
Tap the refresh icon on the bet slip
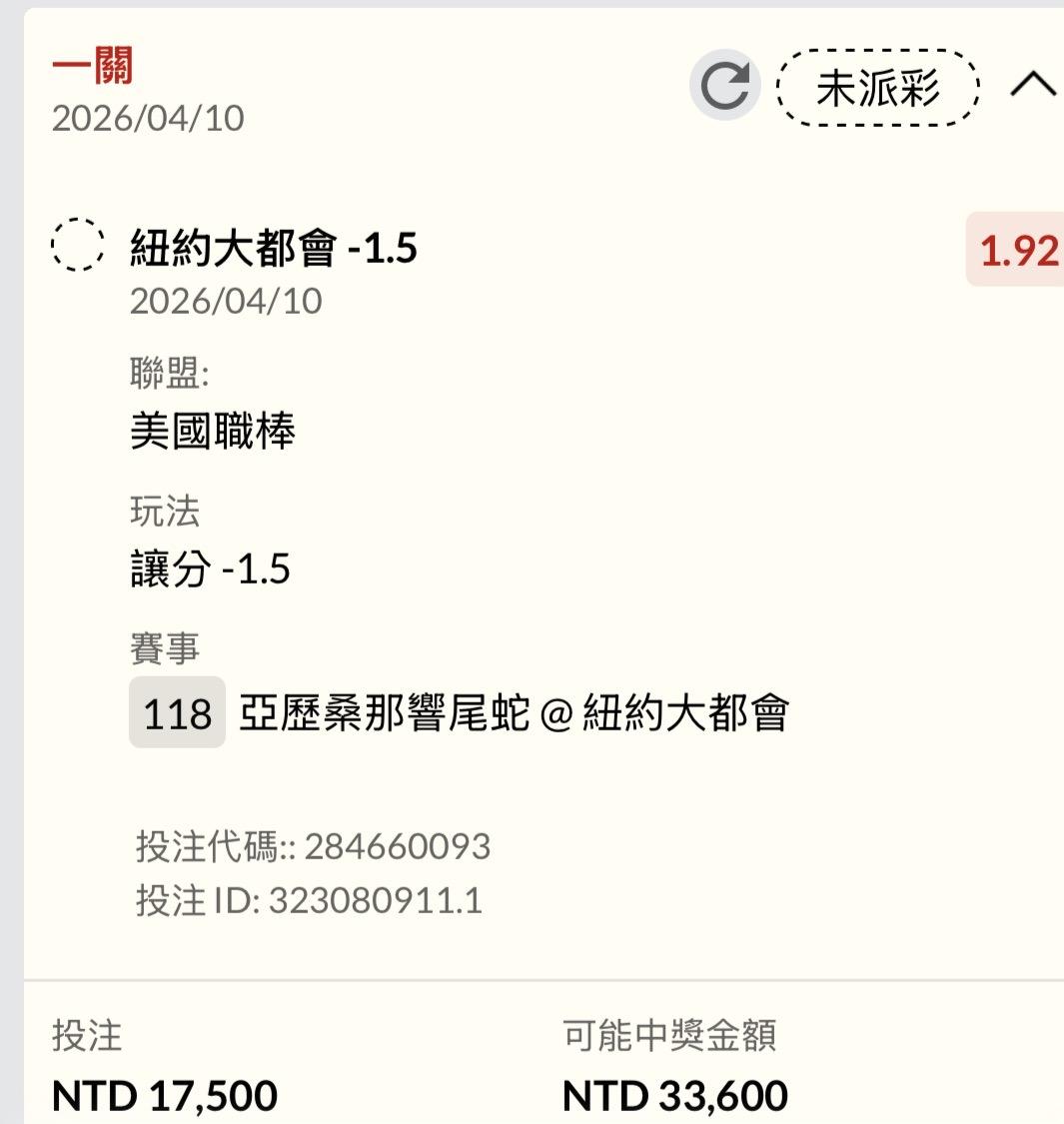(x=725, y=85)
